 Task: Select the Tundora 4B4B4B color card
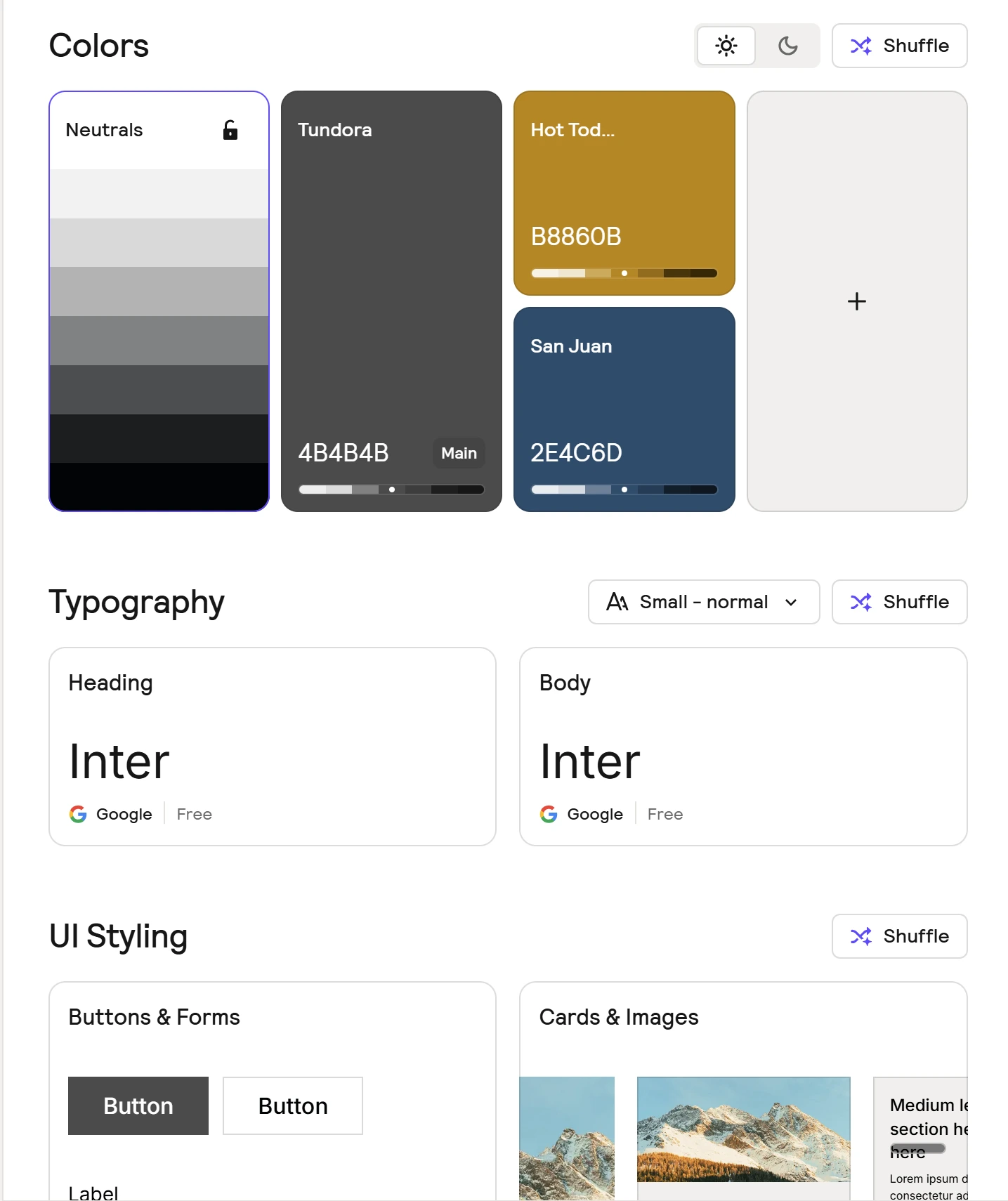(x=391, y=281)
